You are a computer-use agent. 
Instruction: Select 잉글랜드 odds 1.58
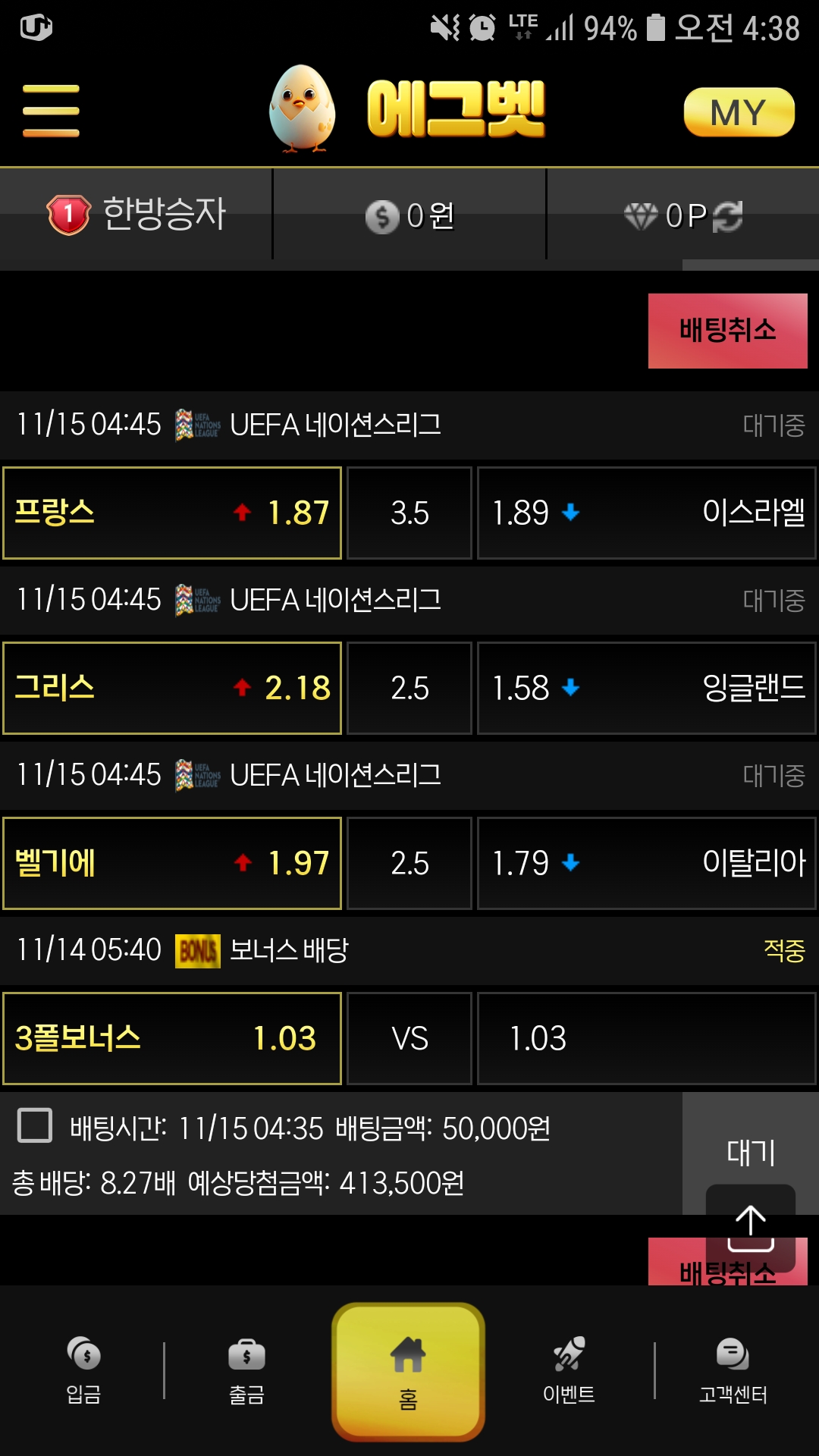point(646,689)
